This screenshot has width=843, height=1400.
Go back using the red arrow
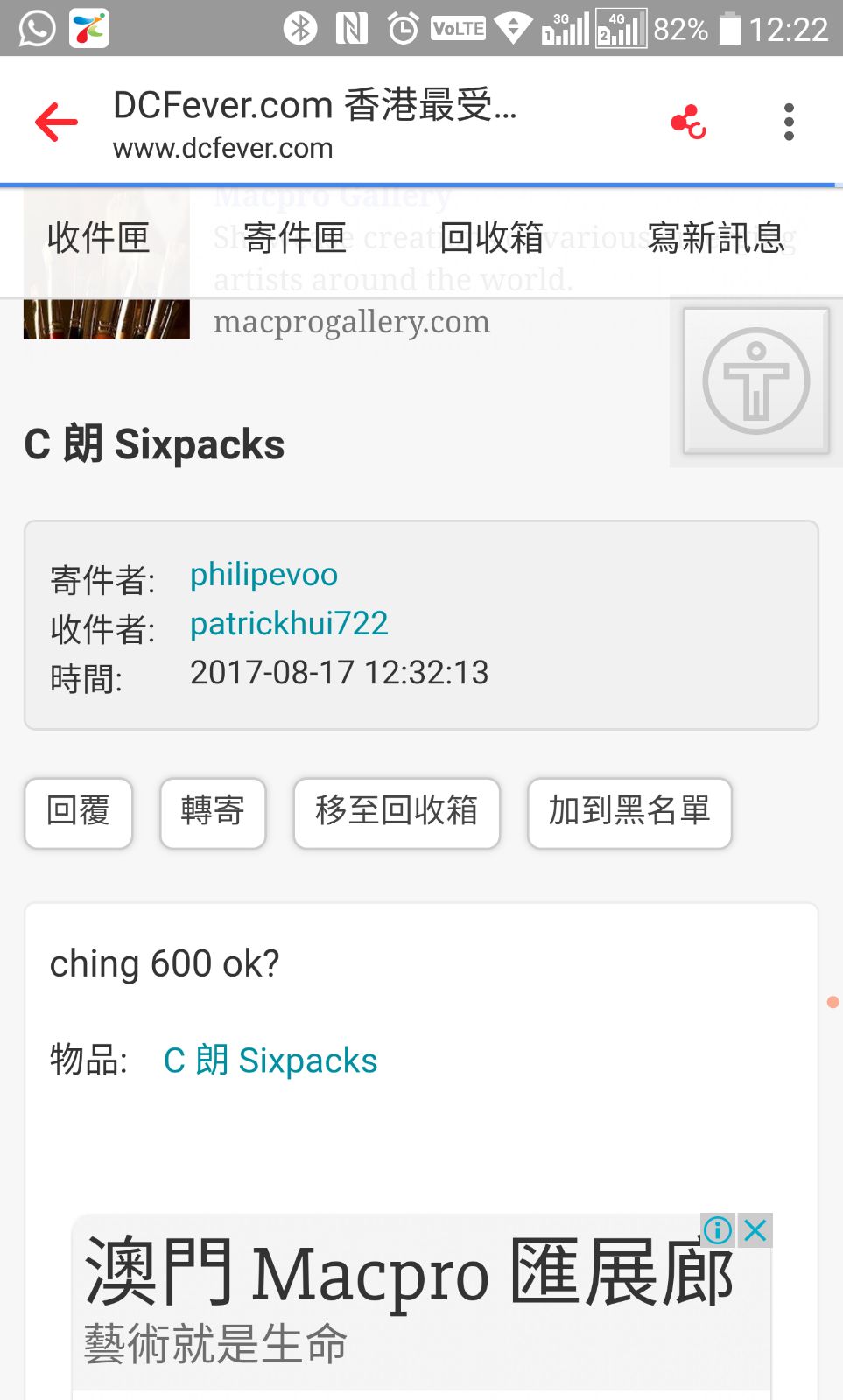pyautogui.click(x=57, y=122)
